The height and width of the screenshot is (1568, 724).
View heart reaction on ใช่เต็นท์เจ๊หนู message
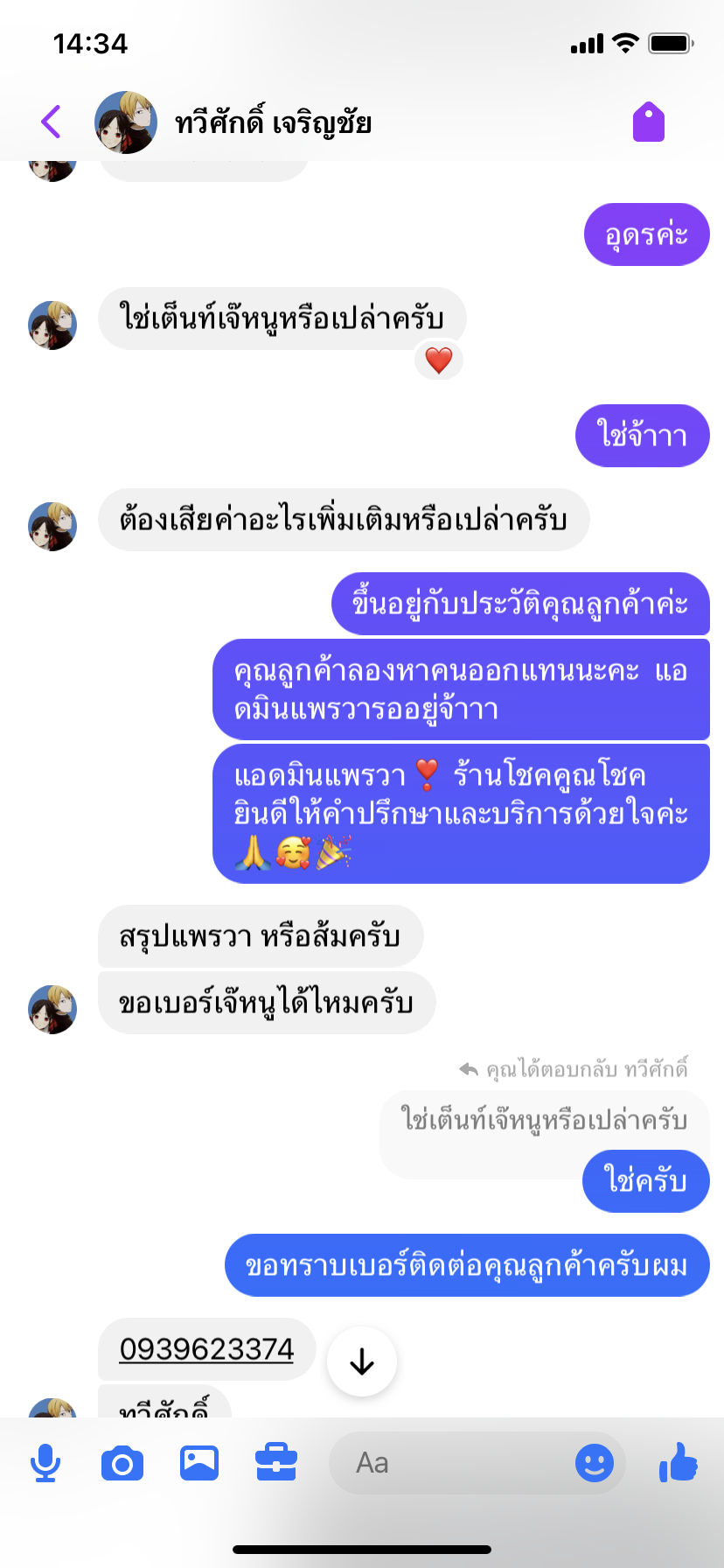pos(439,360)
